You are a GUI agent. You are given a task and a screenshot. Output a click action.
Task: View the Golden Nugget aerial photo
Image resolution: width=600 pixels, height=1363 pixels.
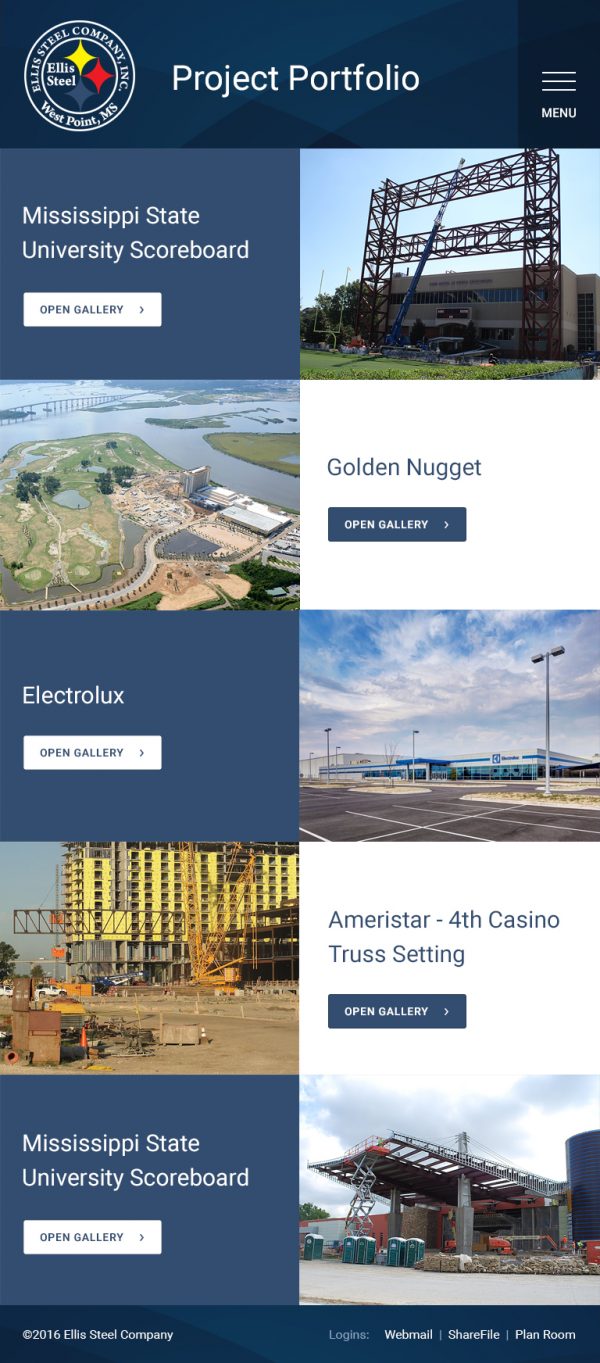click(x=150, y=495)
